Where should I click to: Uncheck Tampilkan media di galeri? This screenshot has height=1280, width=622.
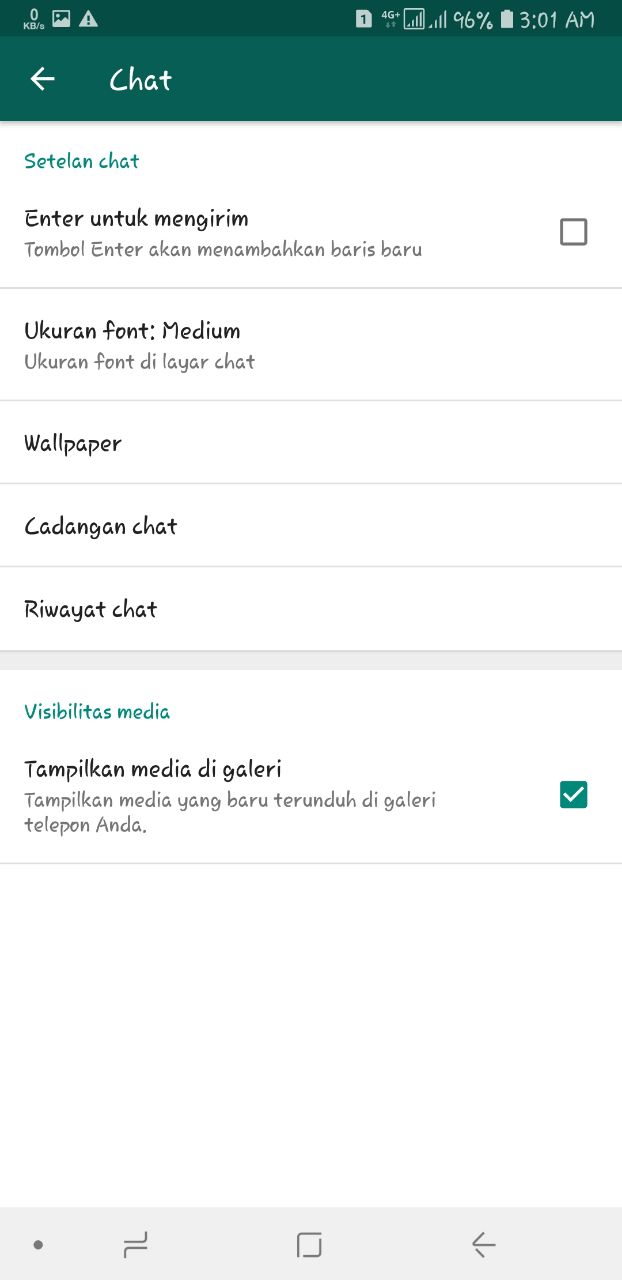coord(573,795)
